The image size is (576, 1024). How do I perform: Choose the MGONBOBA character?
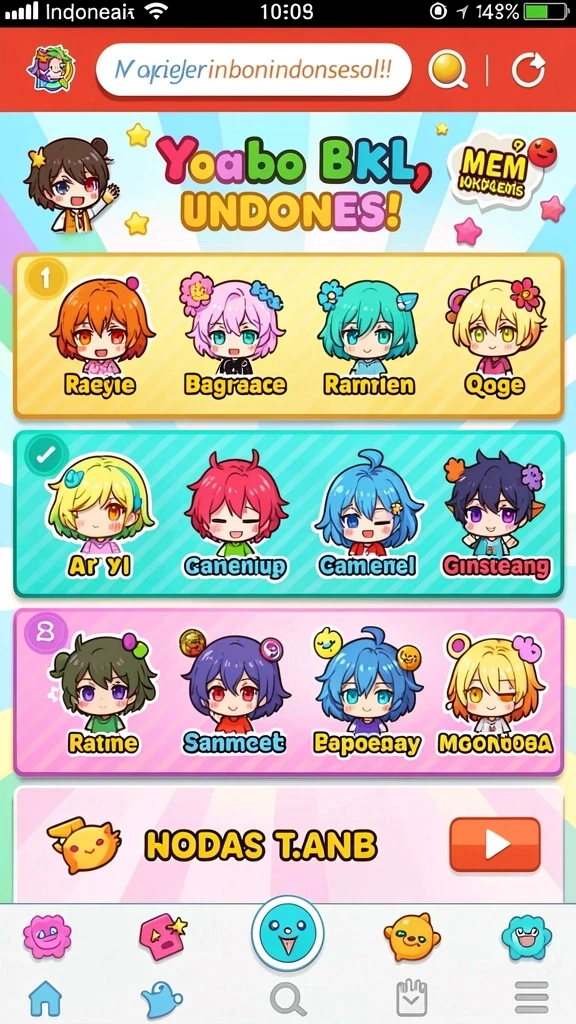click(495, 694)
